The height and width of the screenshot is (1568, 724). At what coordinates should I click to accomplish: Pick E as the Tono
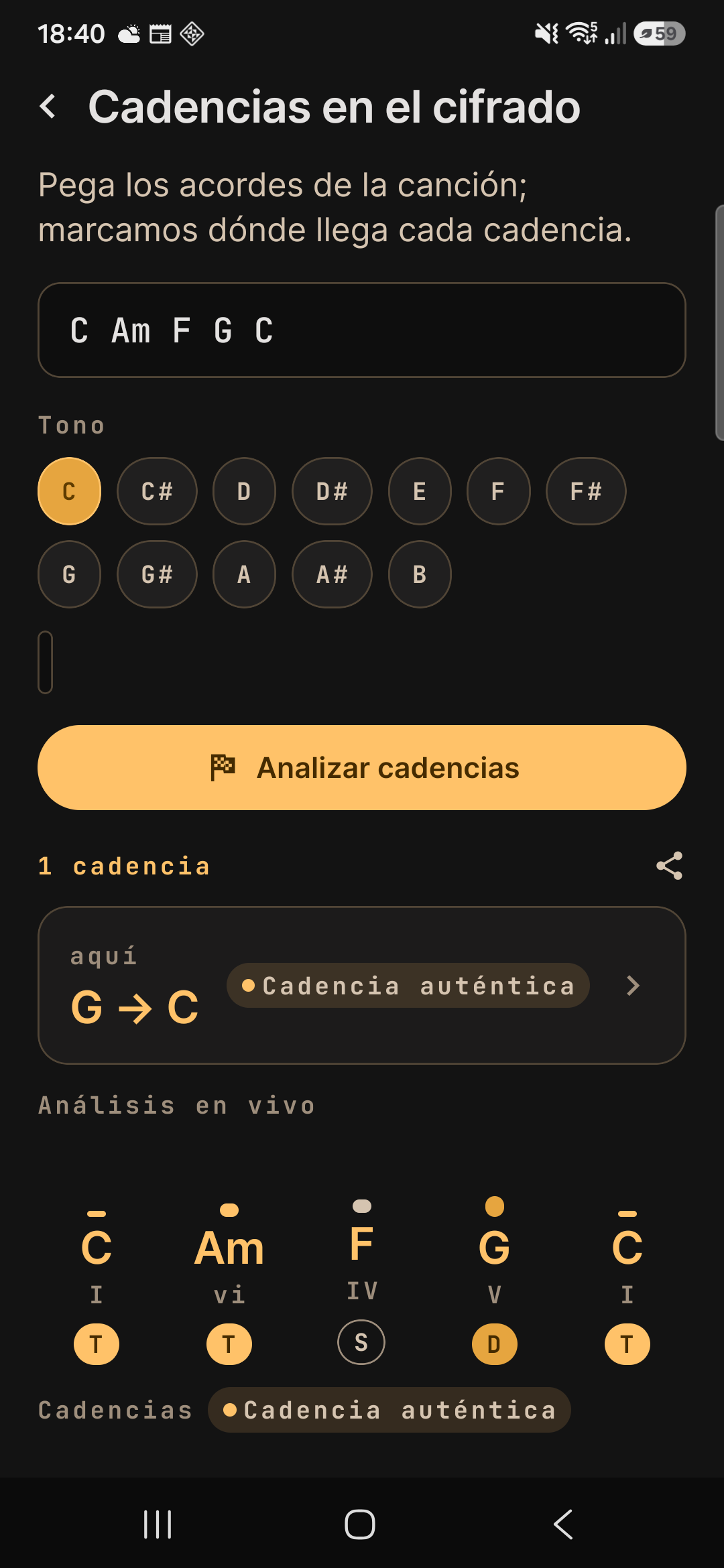(420, 491)
